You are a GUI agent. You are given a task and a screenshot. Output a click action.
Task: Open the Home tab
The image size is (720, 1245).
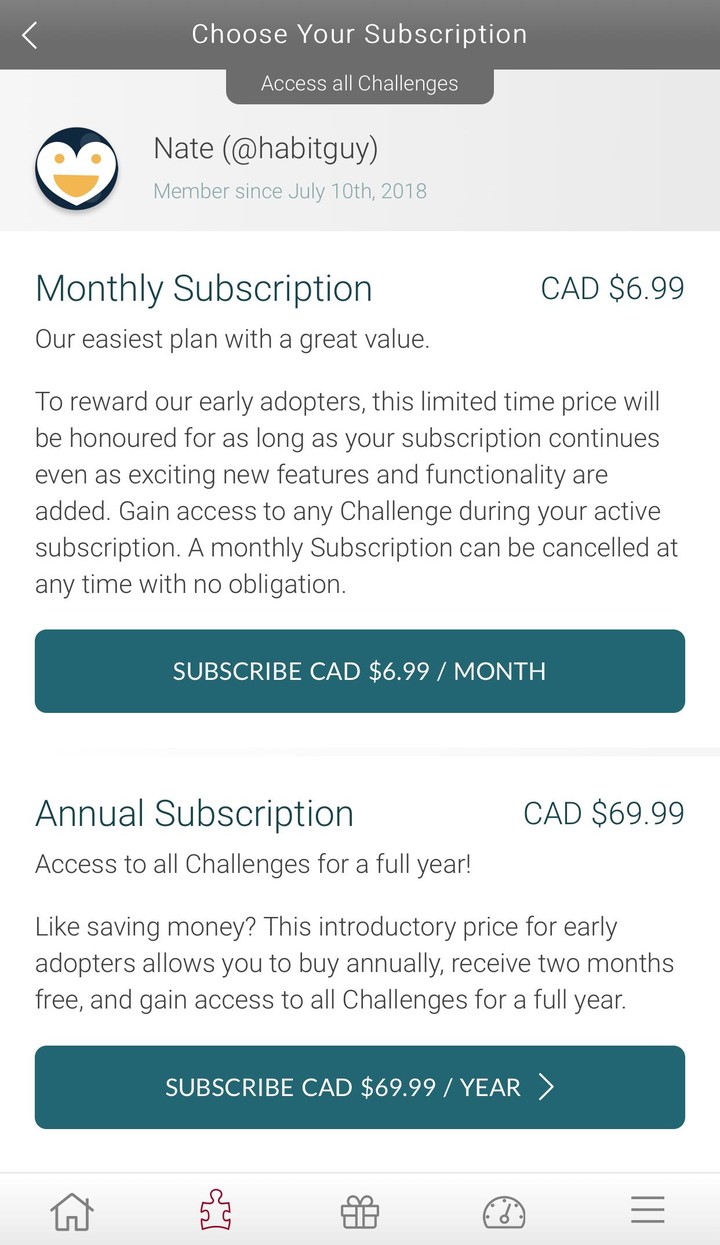click(x=72, y=1211)
